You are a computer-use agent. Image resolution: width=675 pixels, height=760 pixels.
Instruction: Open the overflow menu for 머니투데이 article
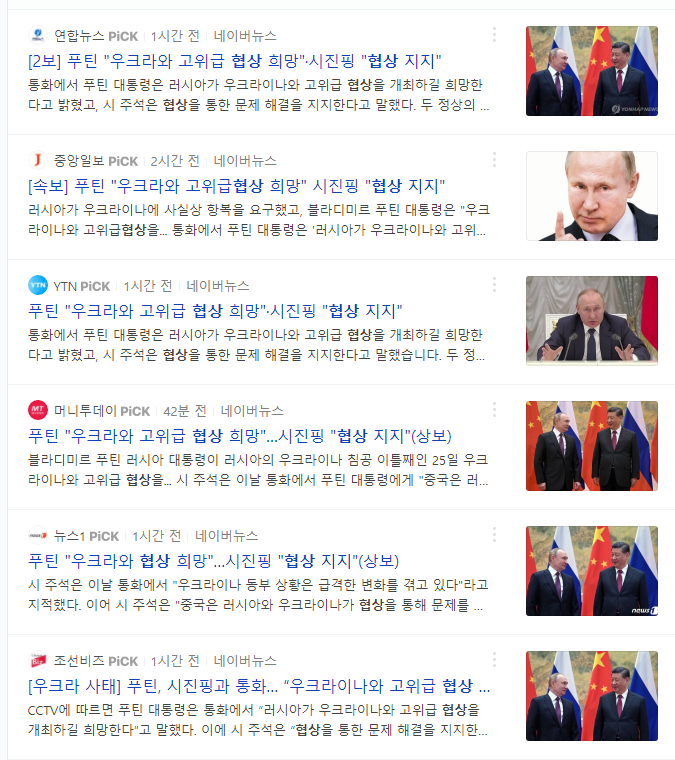494,410
